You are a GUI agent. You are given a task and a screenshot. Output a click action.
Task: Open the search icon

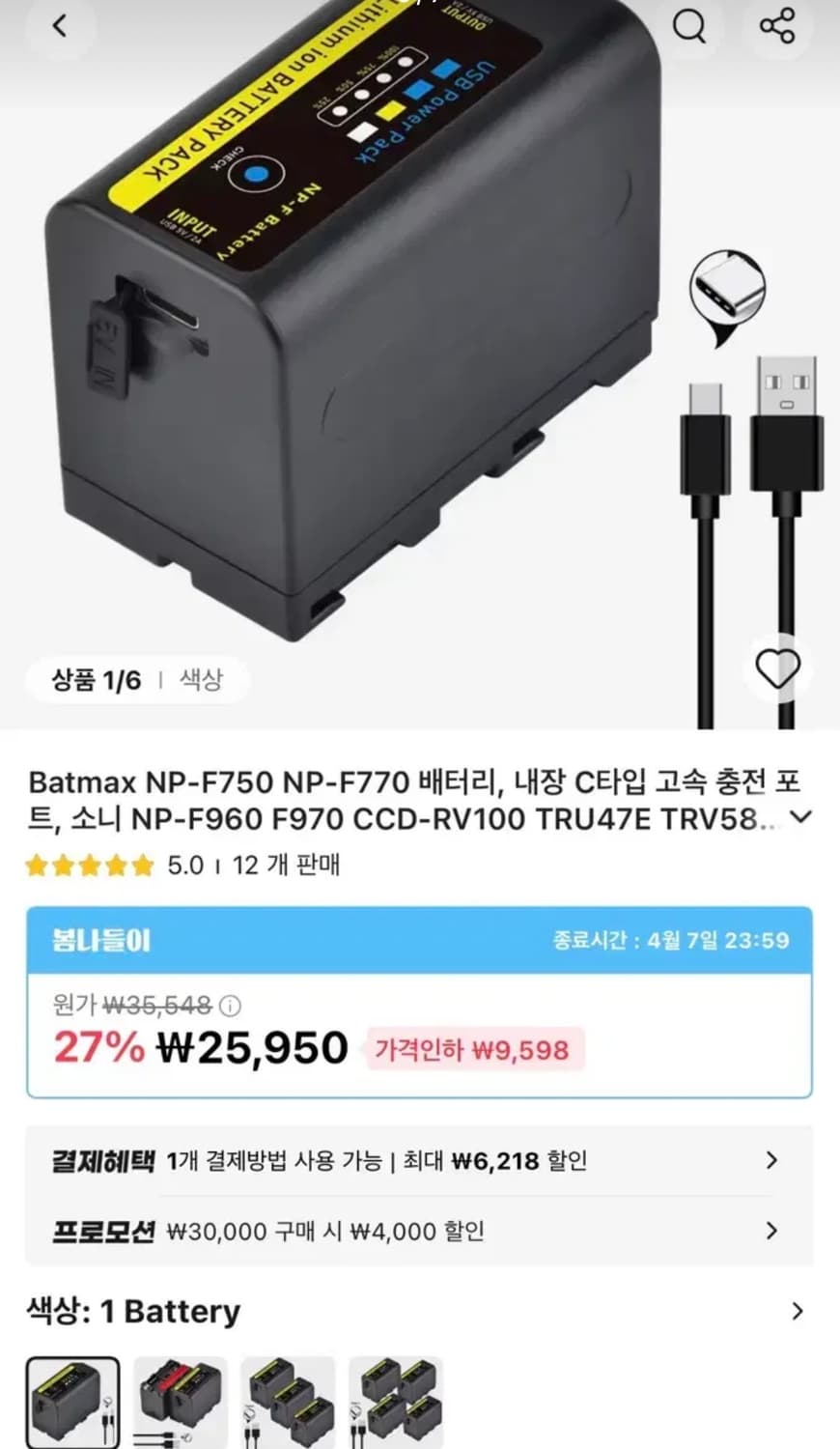pos(689,27)
